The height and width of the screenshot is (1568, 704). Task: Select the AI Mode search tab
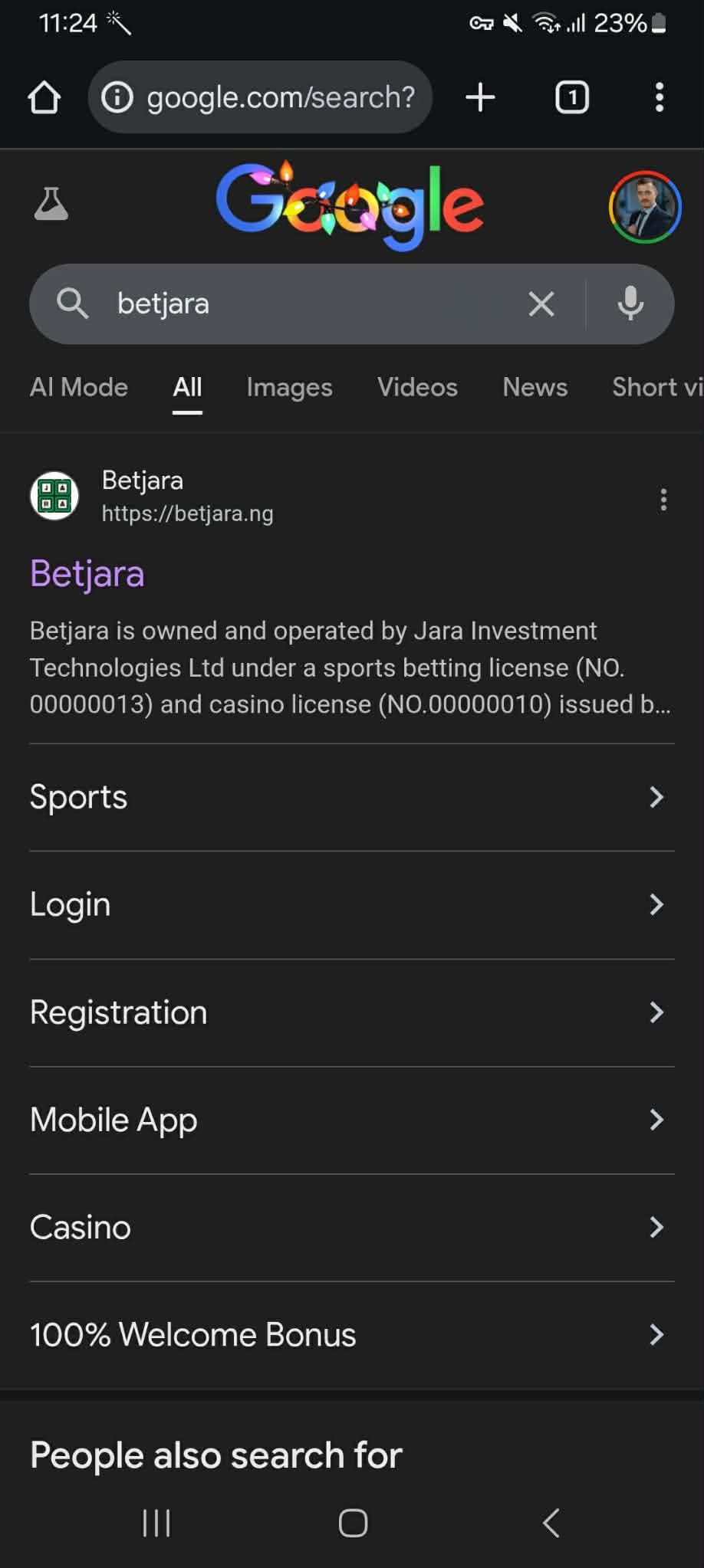tap(78, 387)
